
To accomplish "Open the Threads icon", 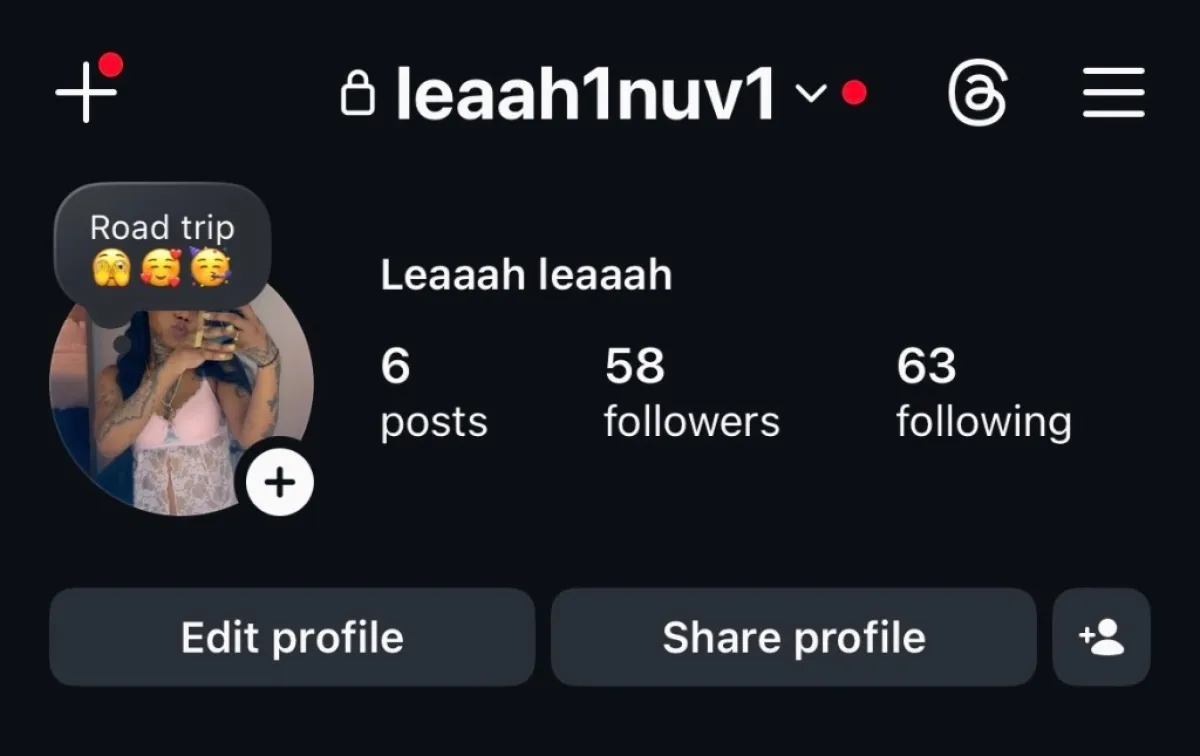I will click(x=977, y=95).
